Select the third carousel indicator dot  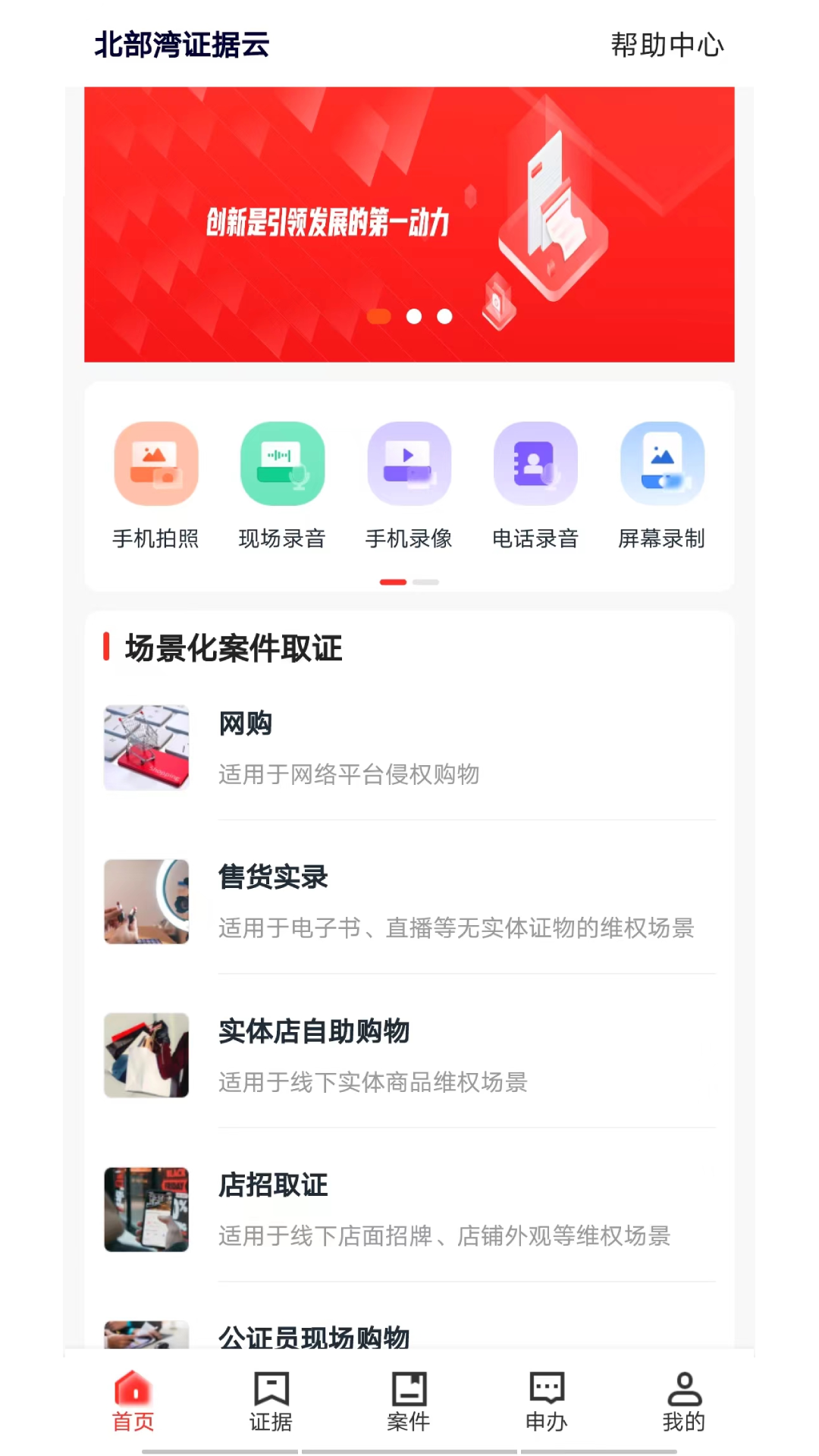click(x=444, y=317)
